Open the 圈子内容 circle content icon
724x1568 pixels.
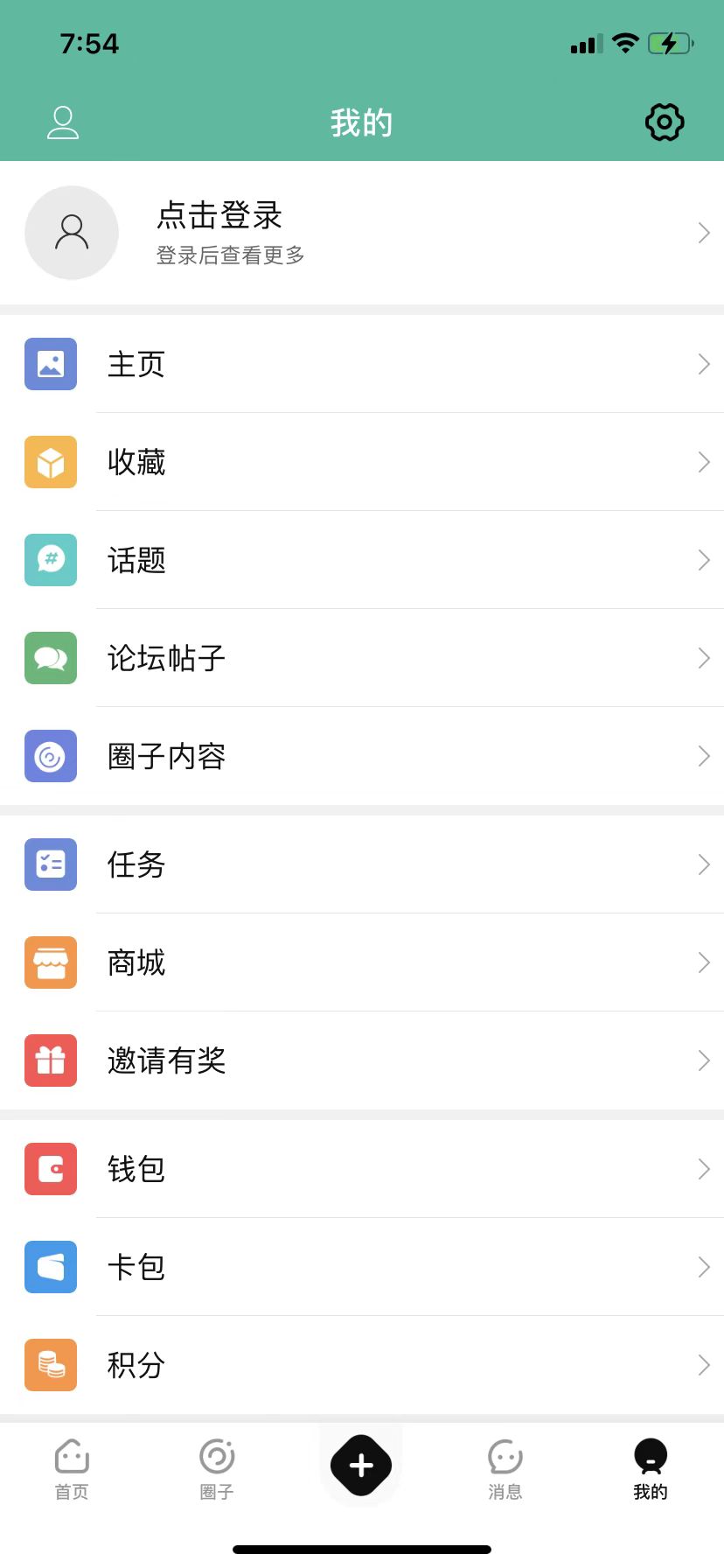click(50, 755)
